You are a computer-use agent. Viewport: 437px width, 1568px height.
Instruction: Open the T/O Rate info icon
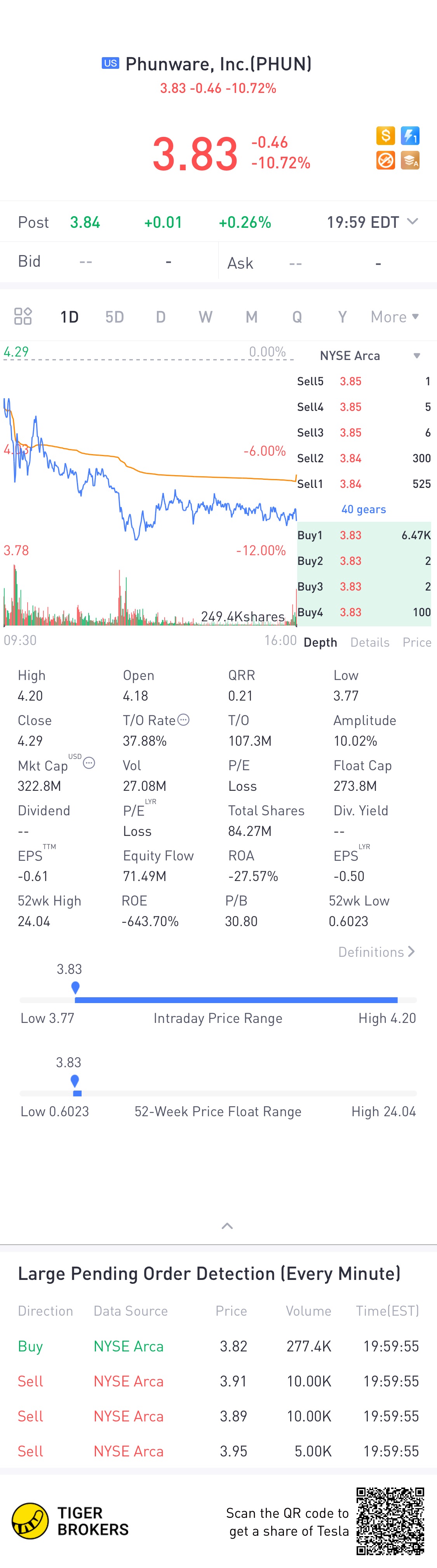[x=184, y=720]
